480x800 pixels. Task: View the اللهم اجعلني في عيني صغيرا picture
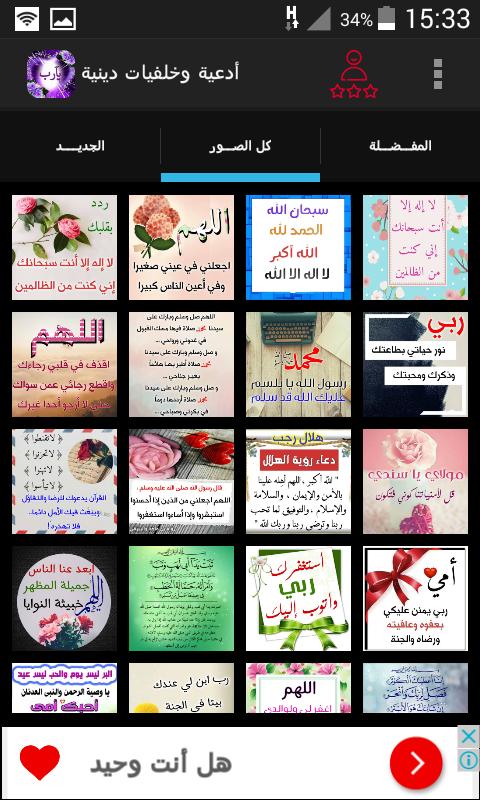click(182, 247)
